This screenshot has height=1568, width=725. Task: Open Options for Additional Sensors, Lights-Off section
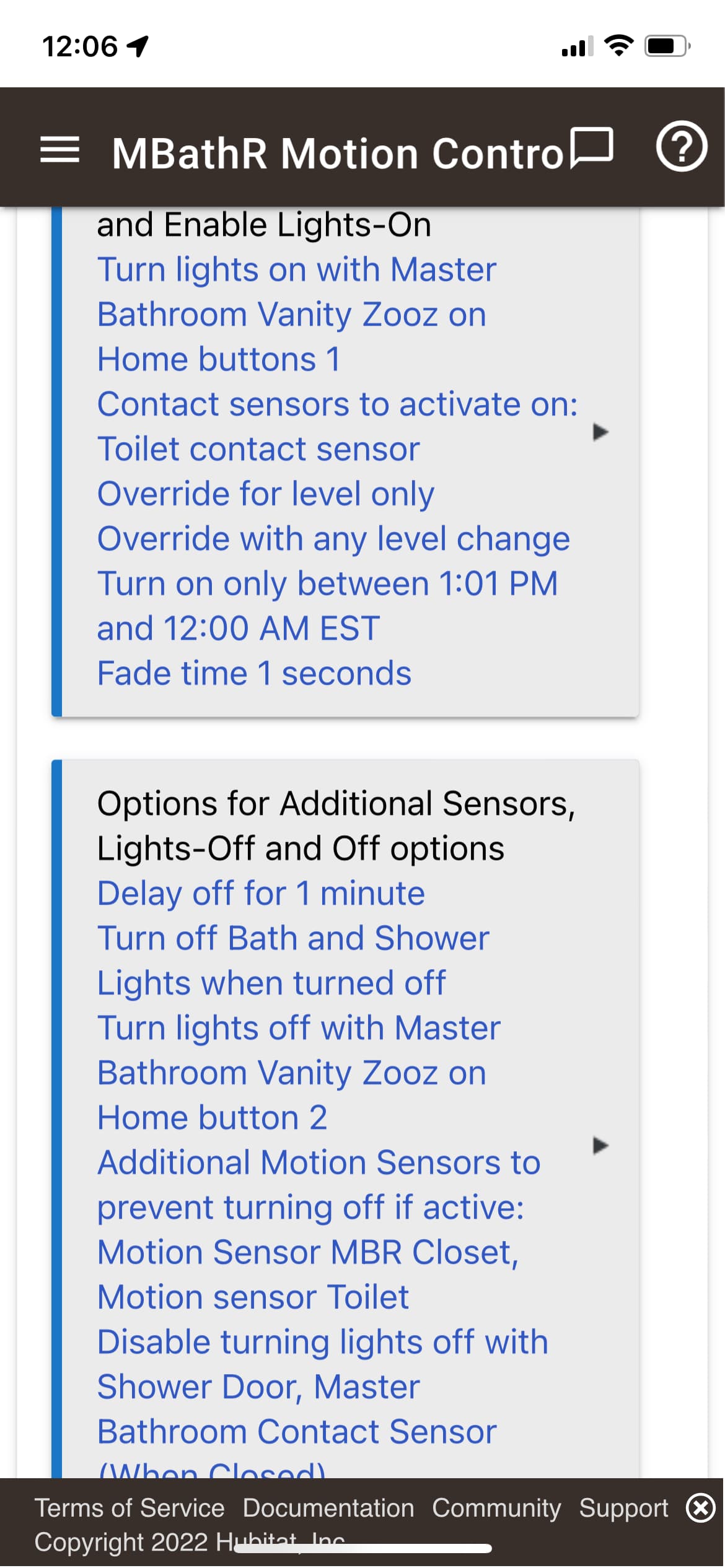(345, 1118)
